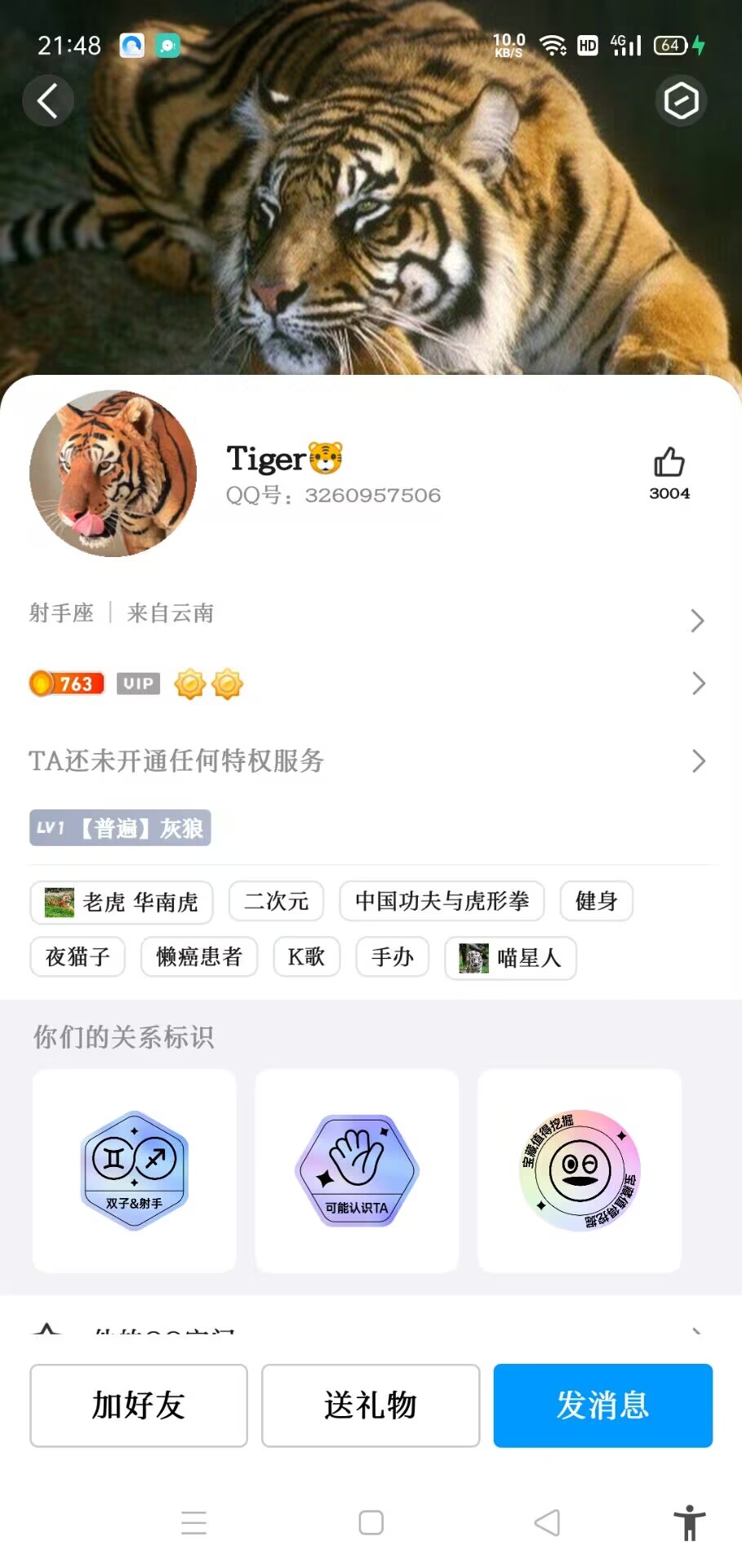The height and width of the screenshot is (1568, 742).
Task: Select the K歌 tag
Action: click(306, 957)
